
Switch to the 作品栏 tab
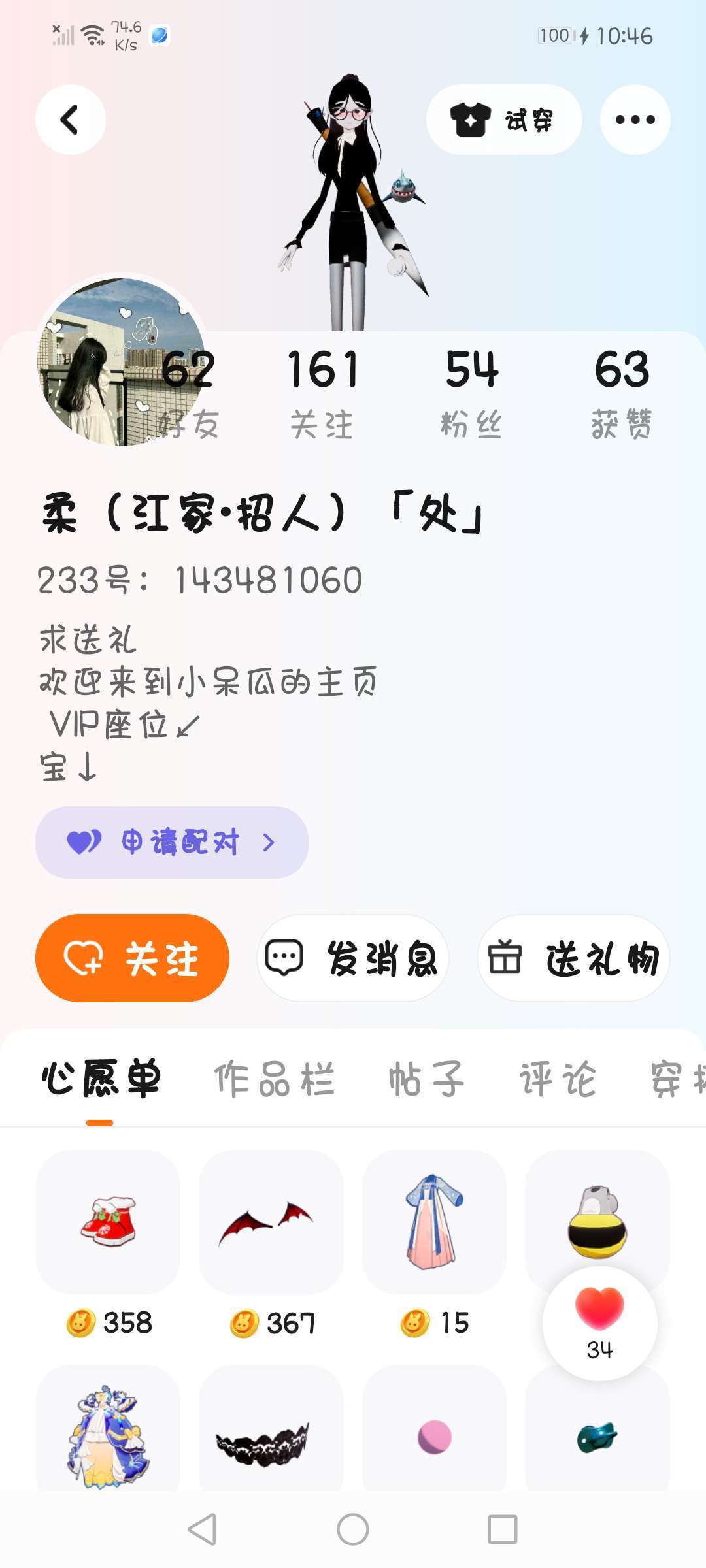click(275, 1079)
